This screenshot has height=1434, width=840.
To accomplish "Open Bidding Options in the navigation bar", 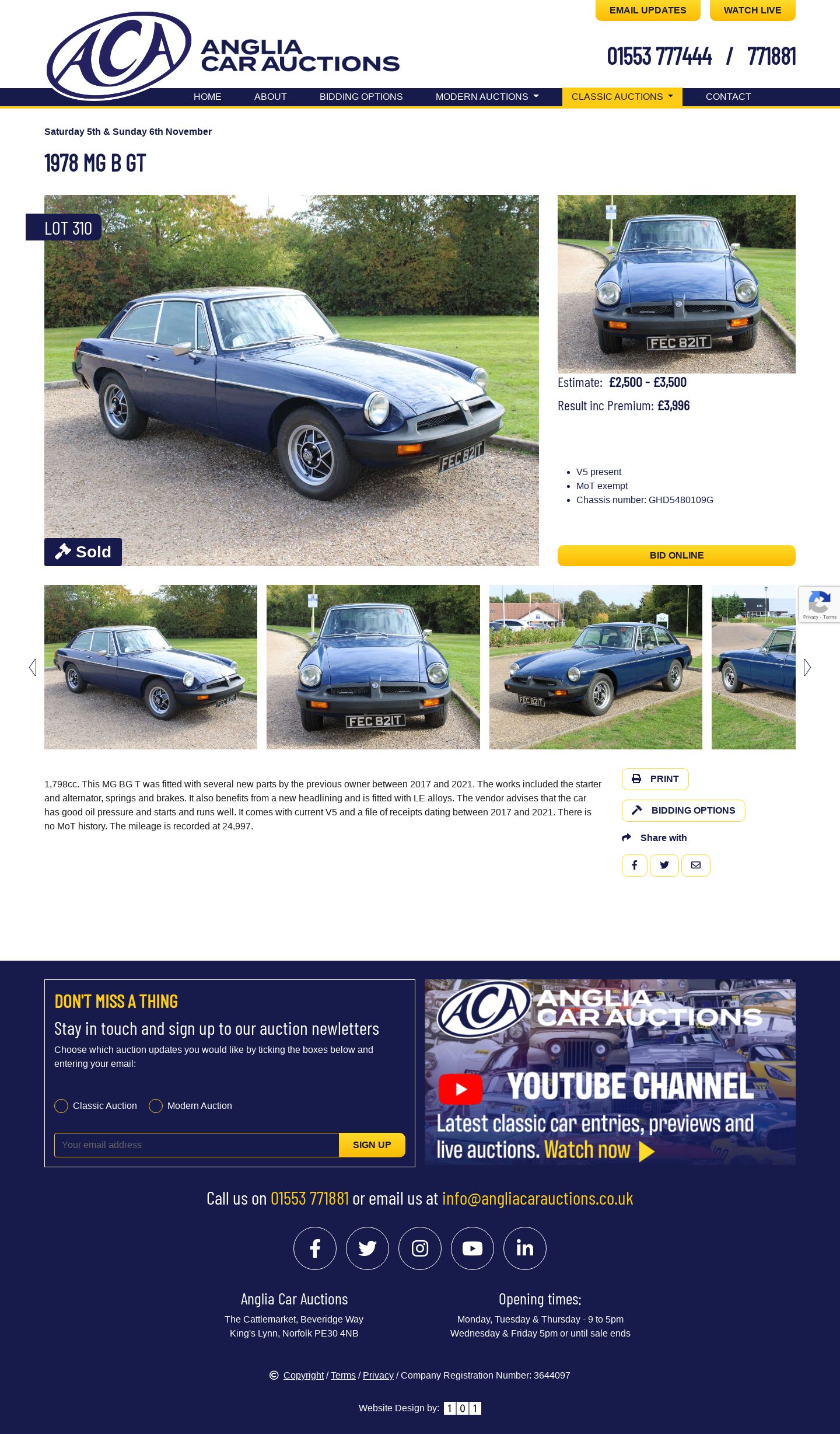I will [x=360, y=97].
